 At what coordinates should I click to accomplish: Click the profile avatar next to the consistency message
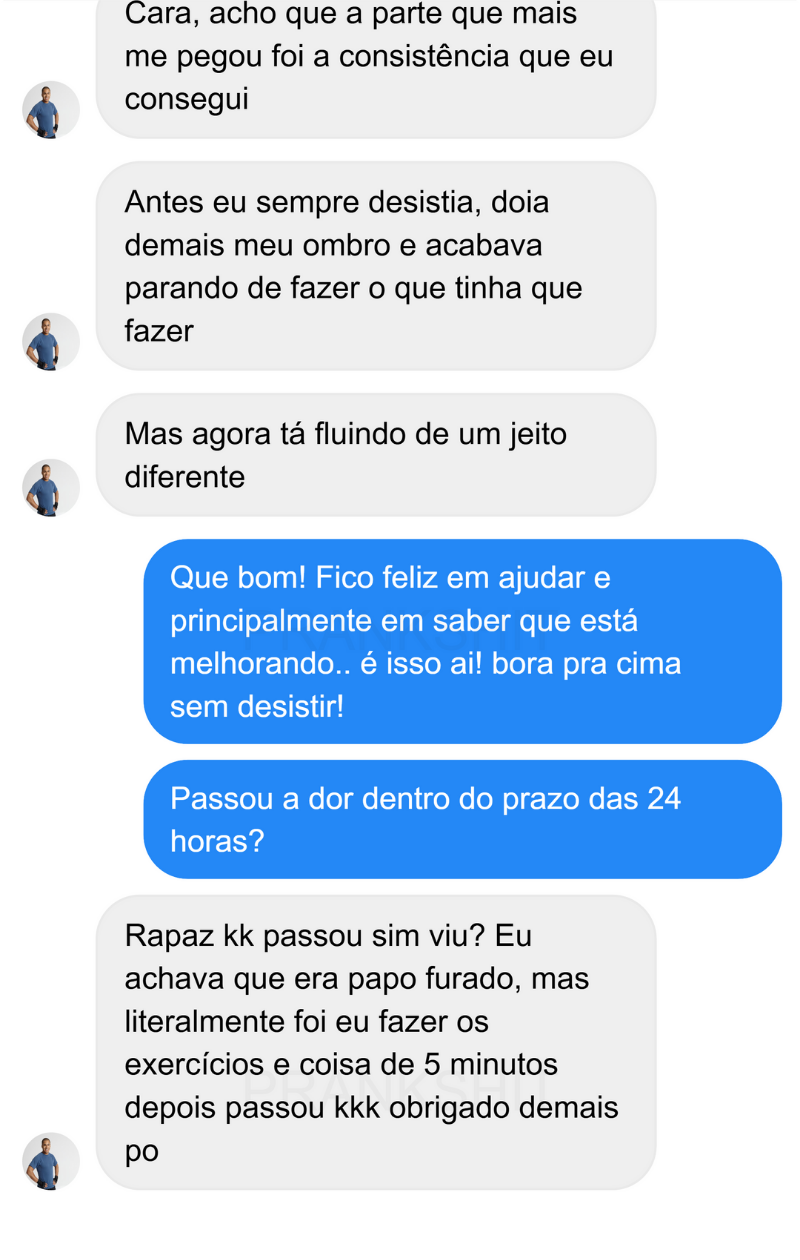point(50,110)
